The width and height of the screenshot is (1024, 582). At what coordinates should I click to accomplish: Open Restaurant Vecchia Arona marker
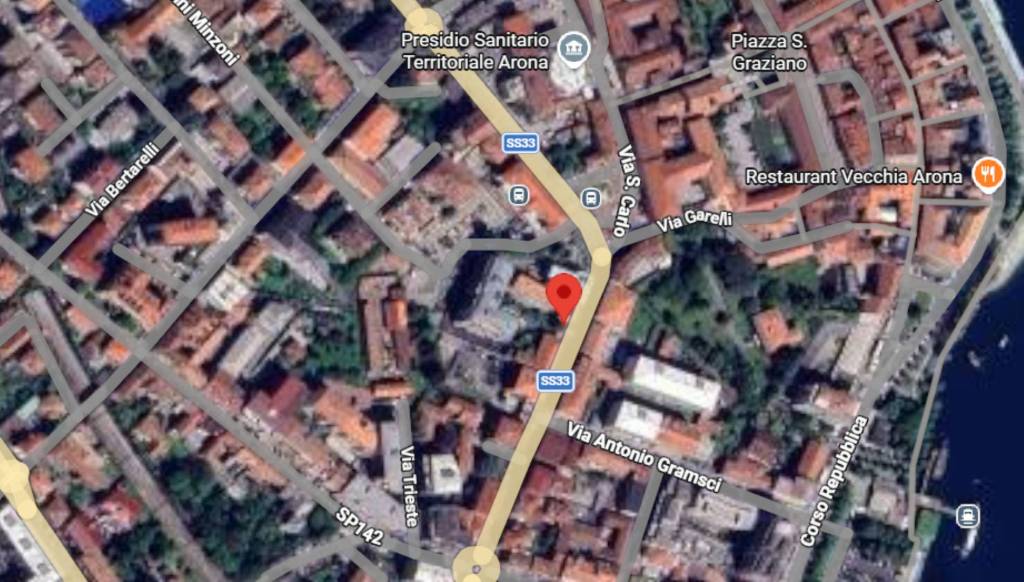coord(988,176)
